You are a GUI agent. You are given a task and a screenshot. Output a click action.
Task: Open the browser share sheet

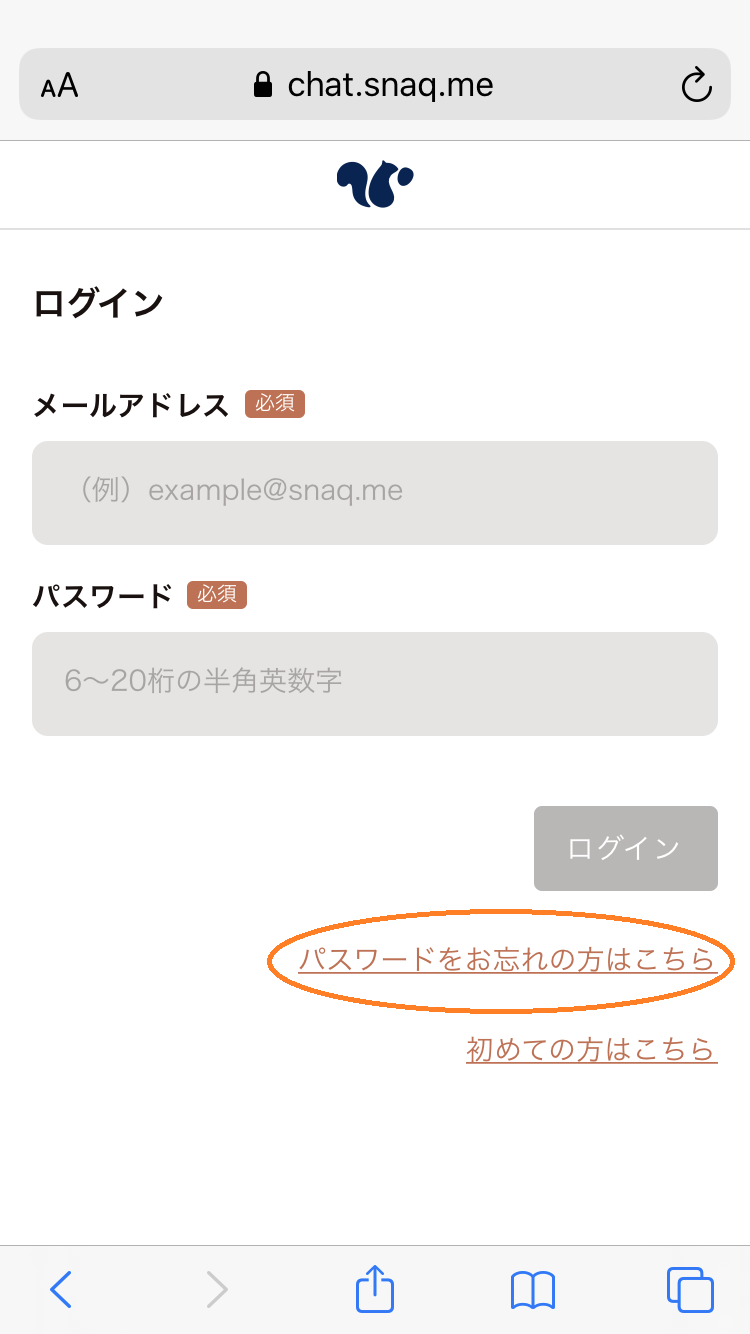point(375,1289)
